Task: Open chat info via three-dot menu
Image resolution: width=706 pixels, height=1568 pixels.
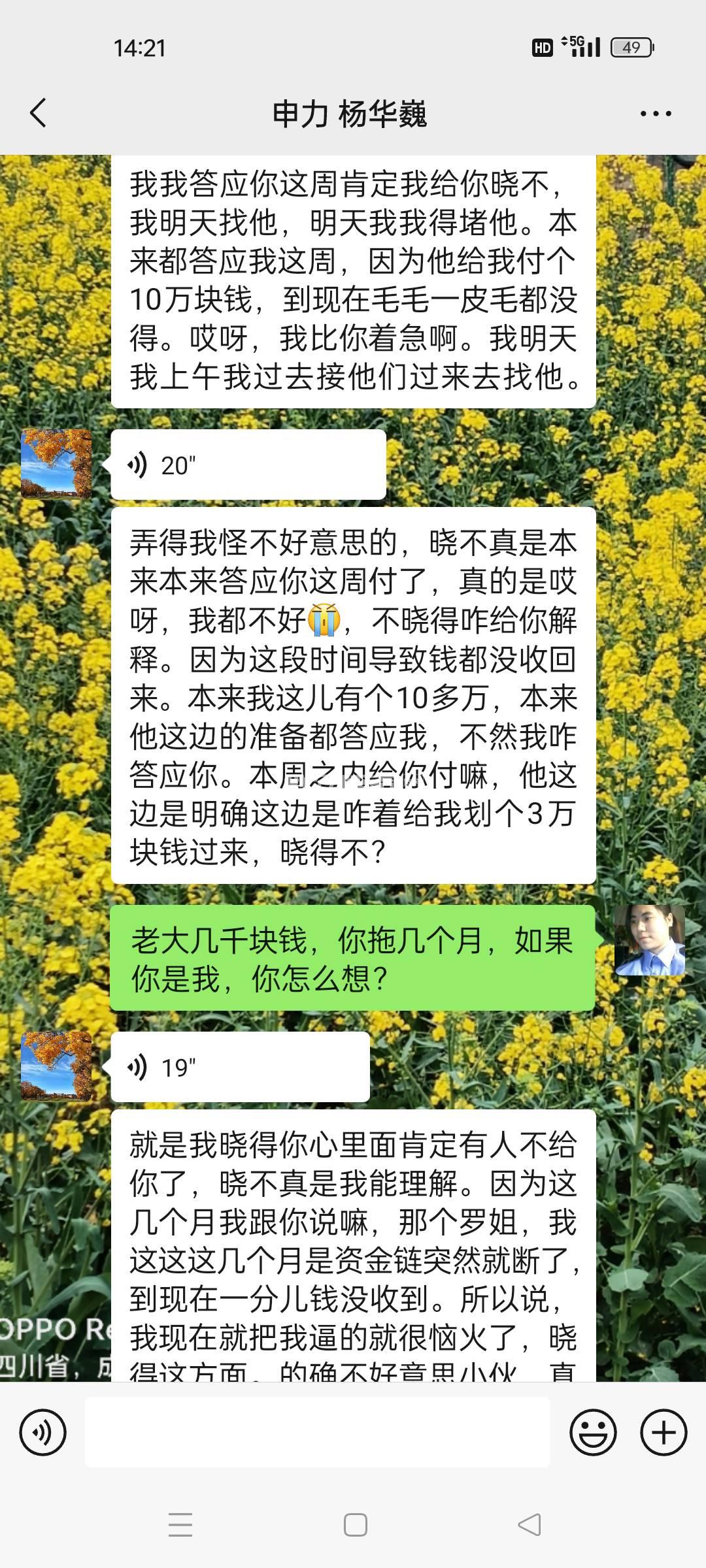Action: click(x=656, y=114)
